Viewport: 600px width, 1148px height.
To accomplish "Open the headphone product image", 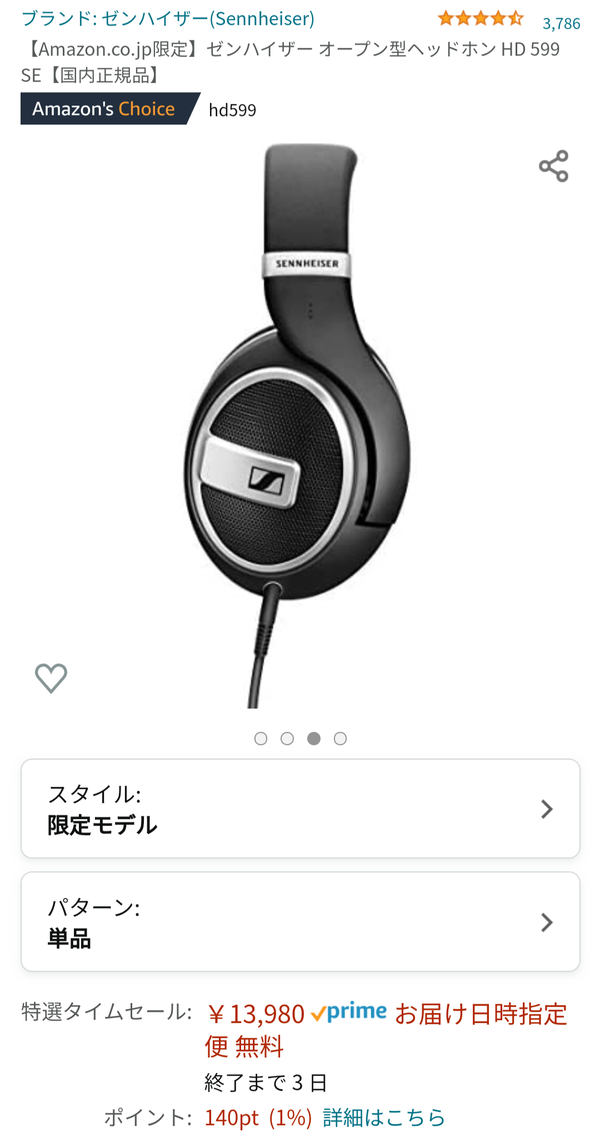I will click(298, 425).
